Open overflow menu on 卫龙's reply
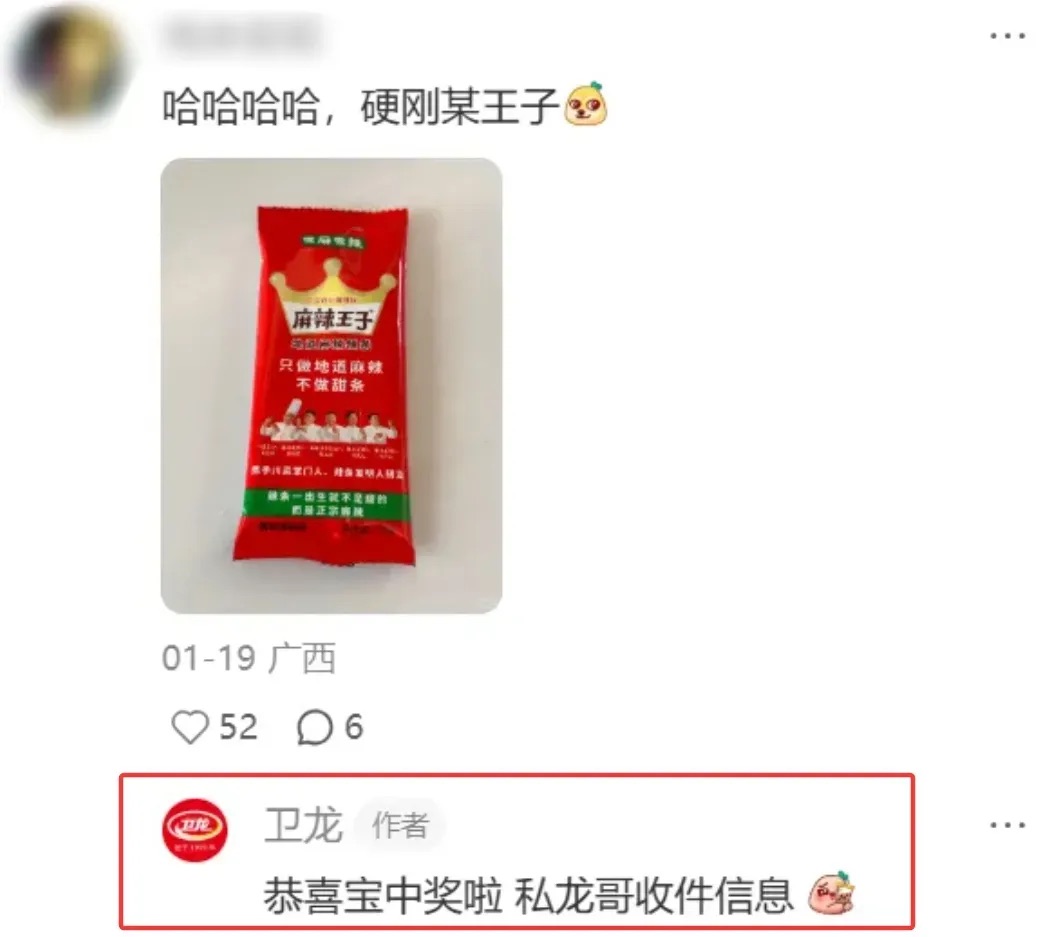Screen dimensions: 1045x937 point(1007,826)
